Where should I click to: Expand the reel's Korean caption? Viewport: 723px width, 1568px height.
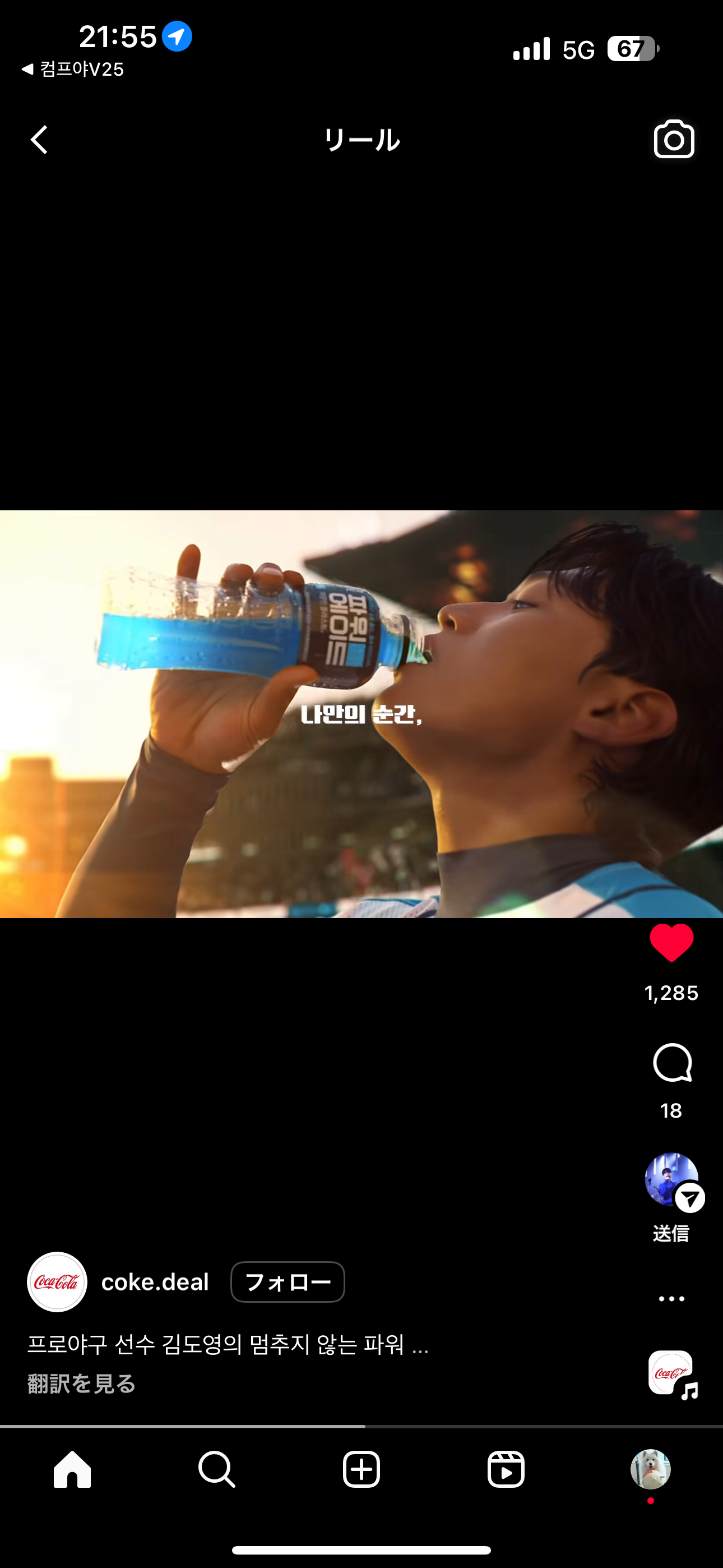[x=228, y=1344]
